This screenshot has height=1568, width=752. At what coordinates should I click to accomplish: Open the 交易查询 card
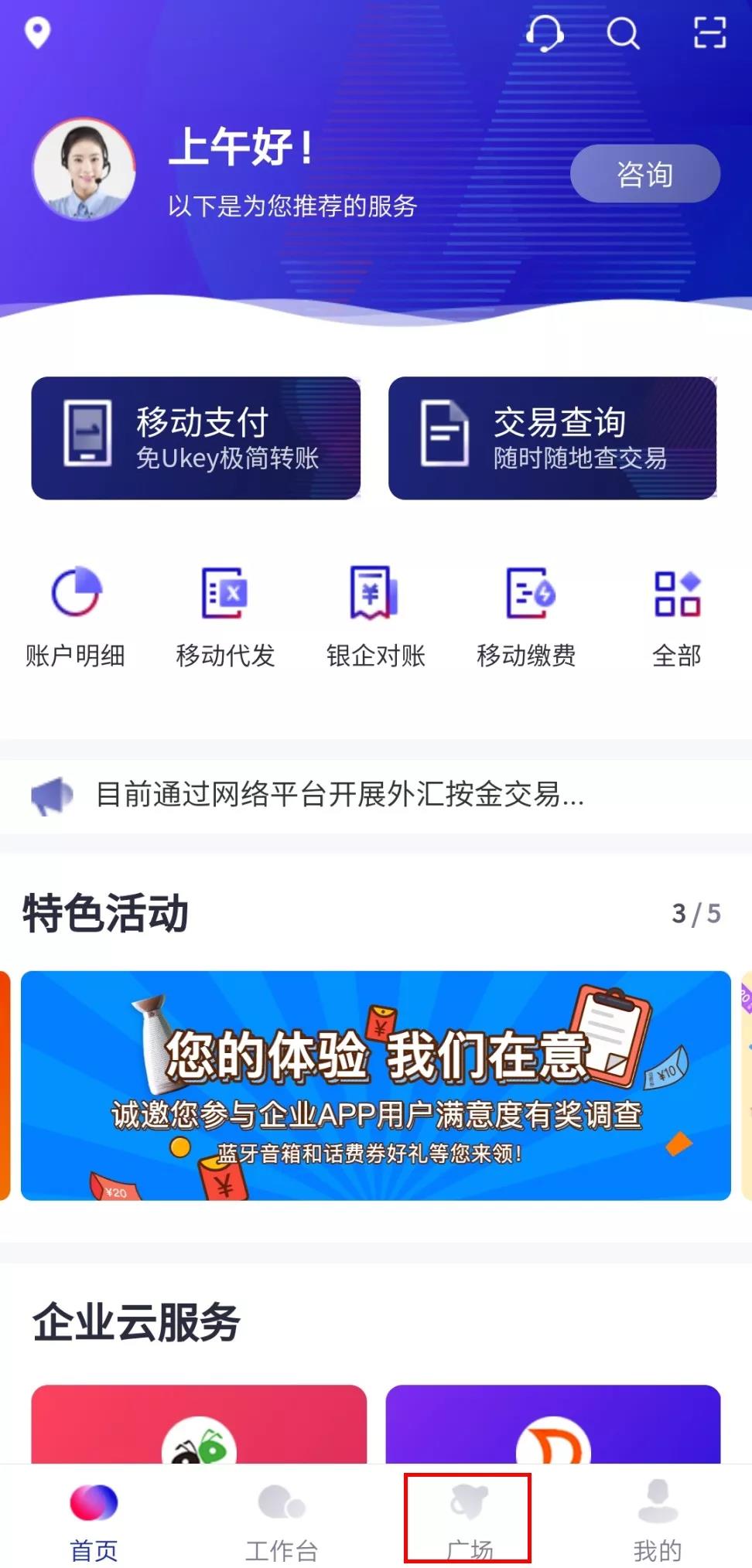552,438
